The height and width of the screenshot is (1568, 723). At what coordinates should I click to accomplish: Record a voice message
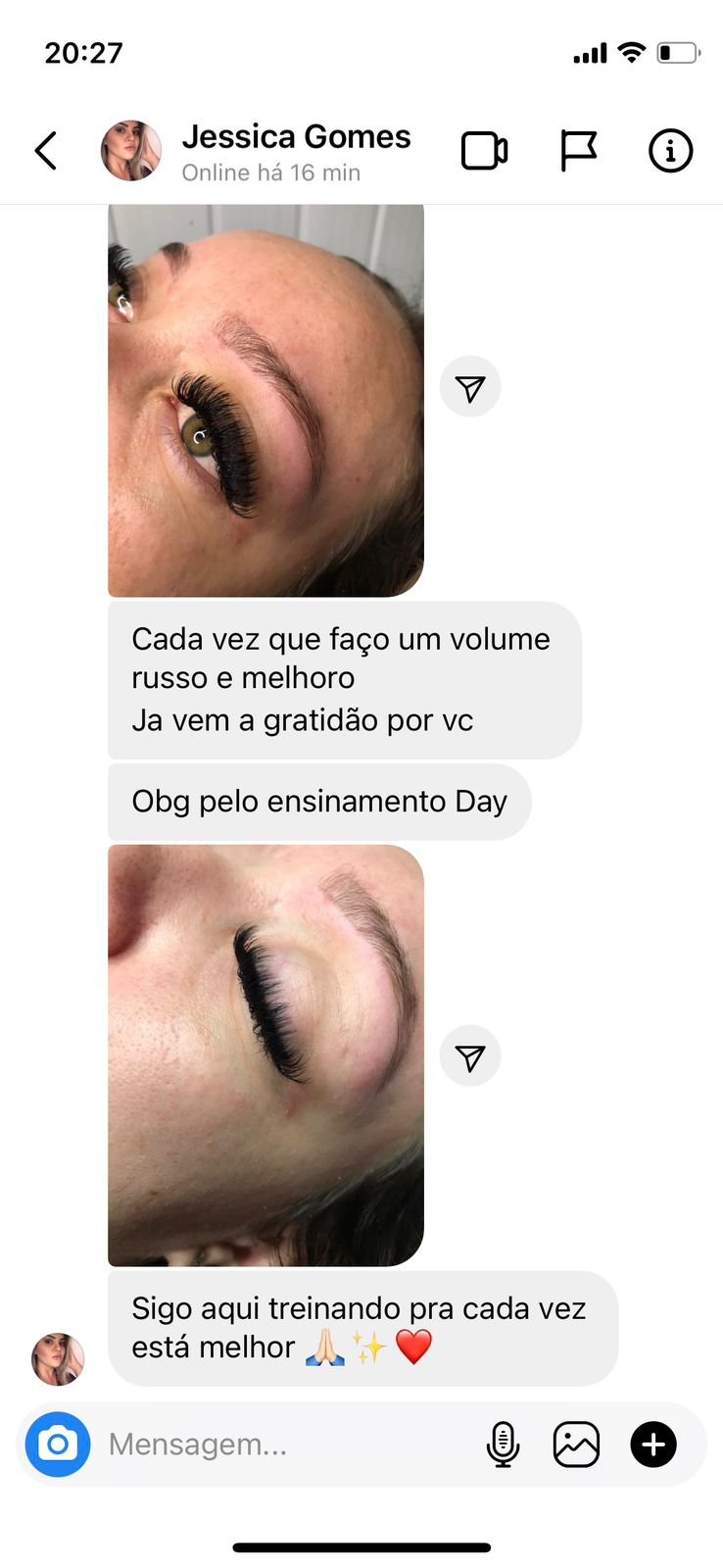coord(503,1444)
